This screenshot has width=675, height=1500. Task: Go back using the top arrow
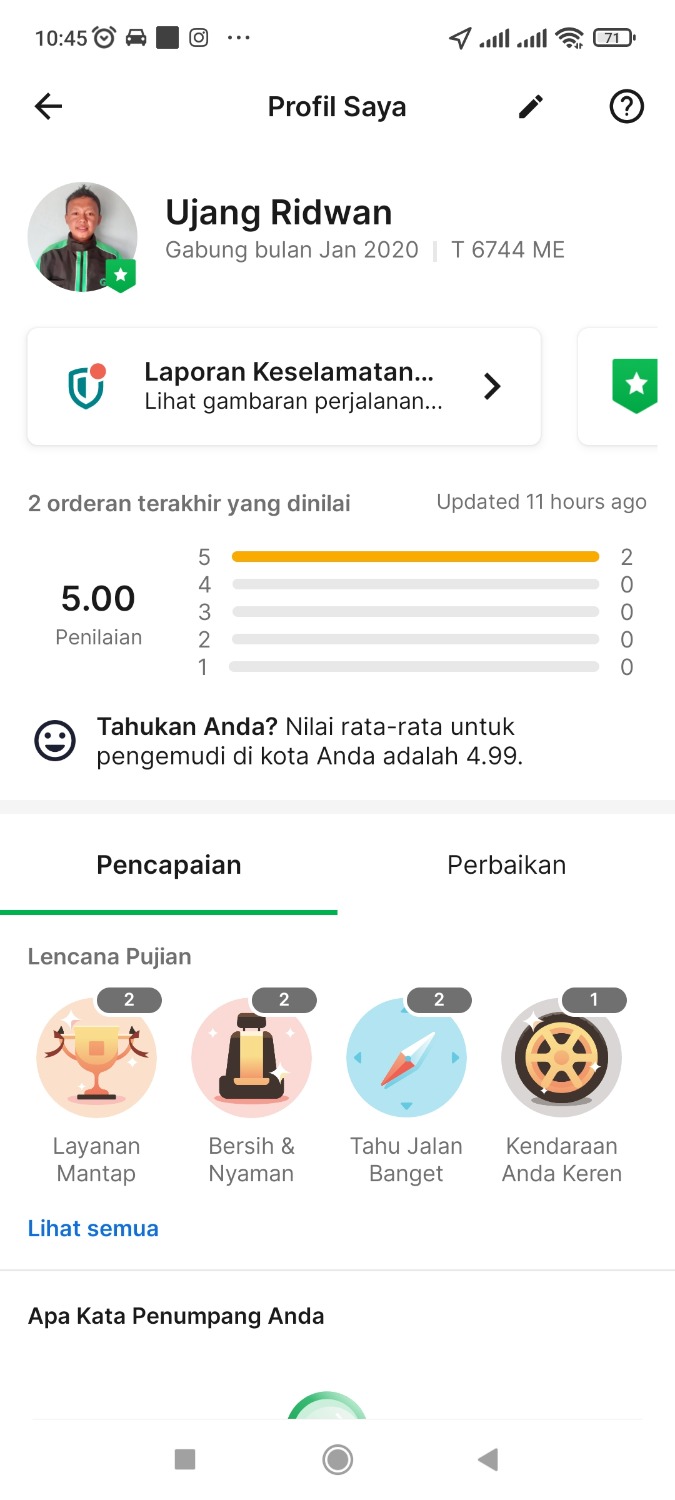pos(48,107)
